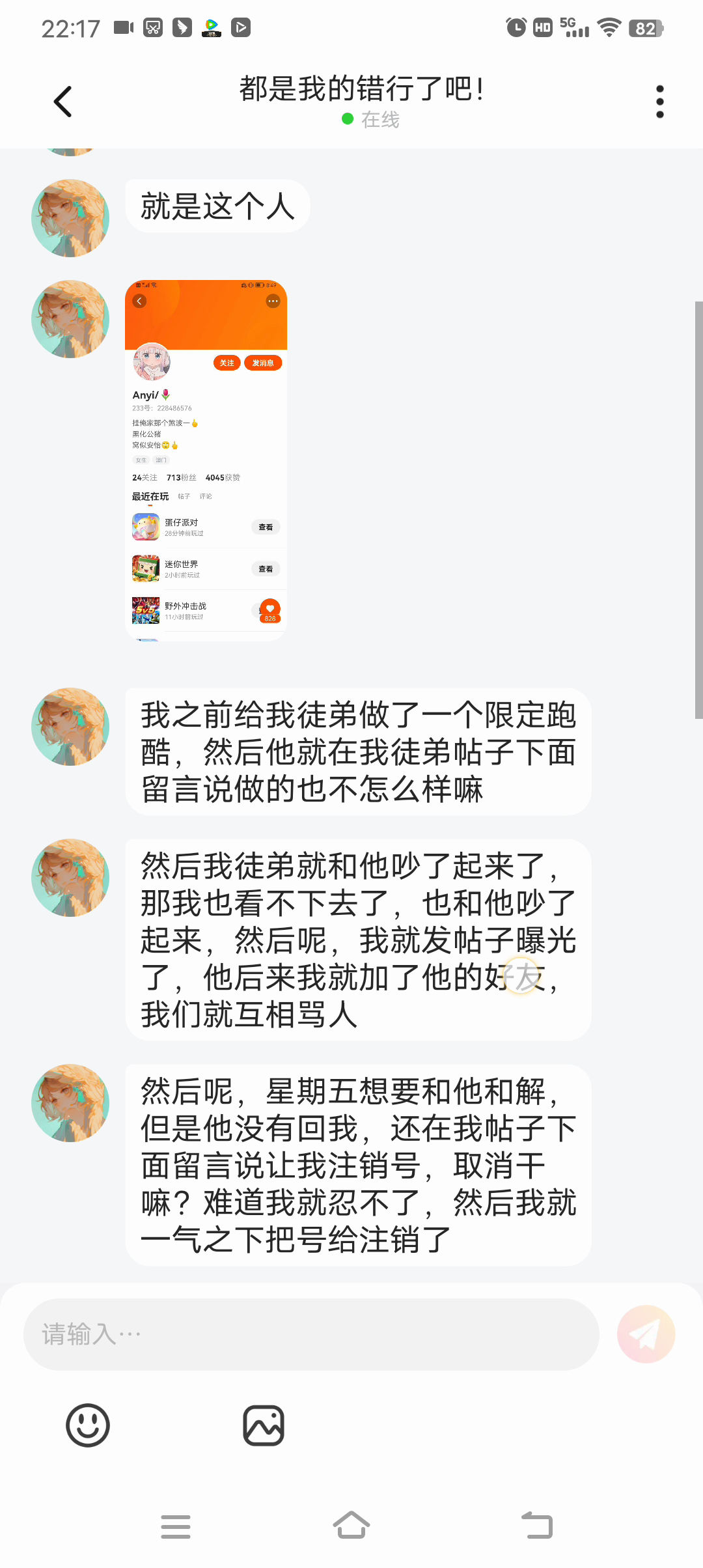703x1568 pixels.
Task: Tap the message input field
Action: click(311, 1334)
